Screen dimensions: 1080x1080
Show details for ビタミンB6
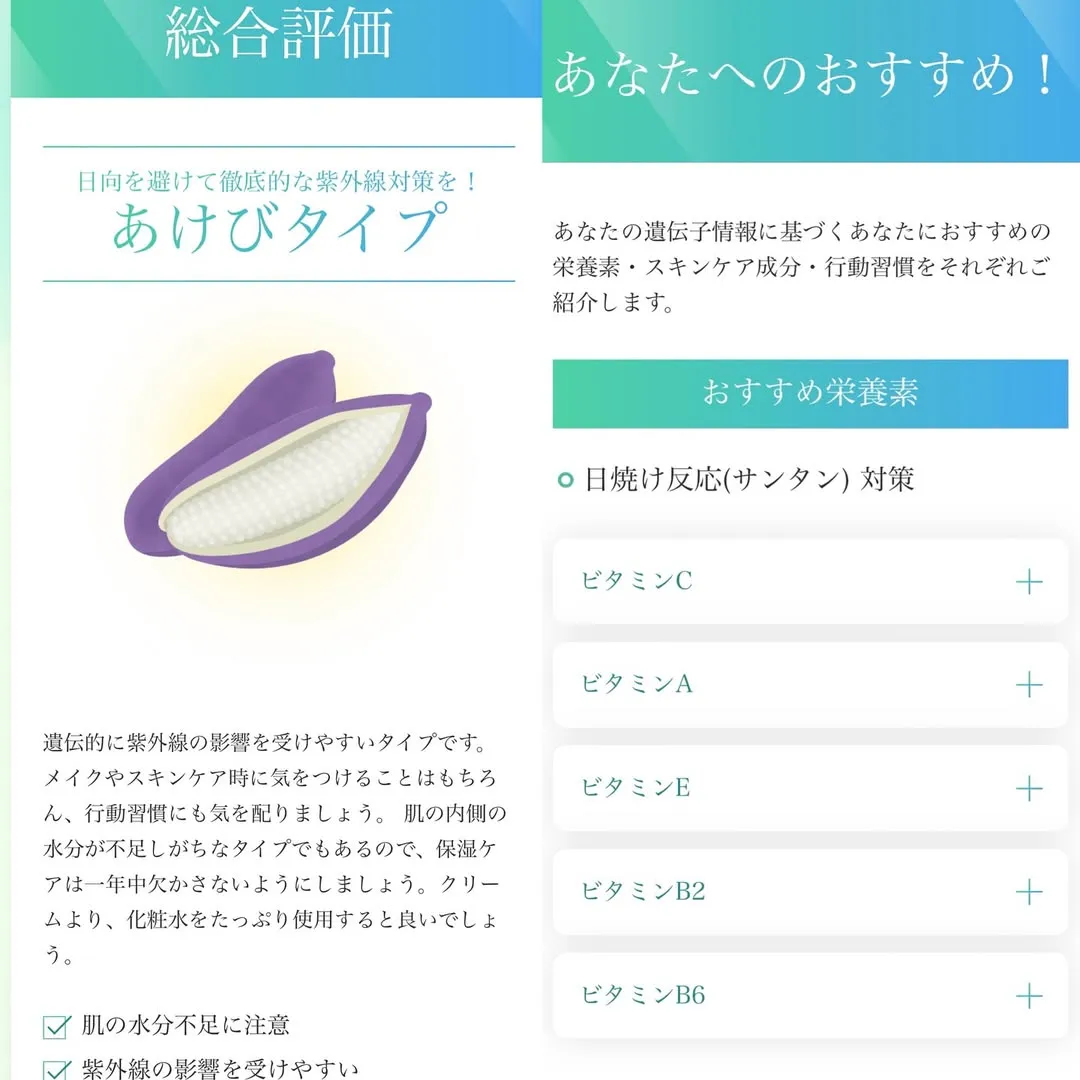click(810, 995)
